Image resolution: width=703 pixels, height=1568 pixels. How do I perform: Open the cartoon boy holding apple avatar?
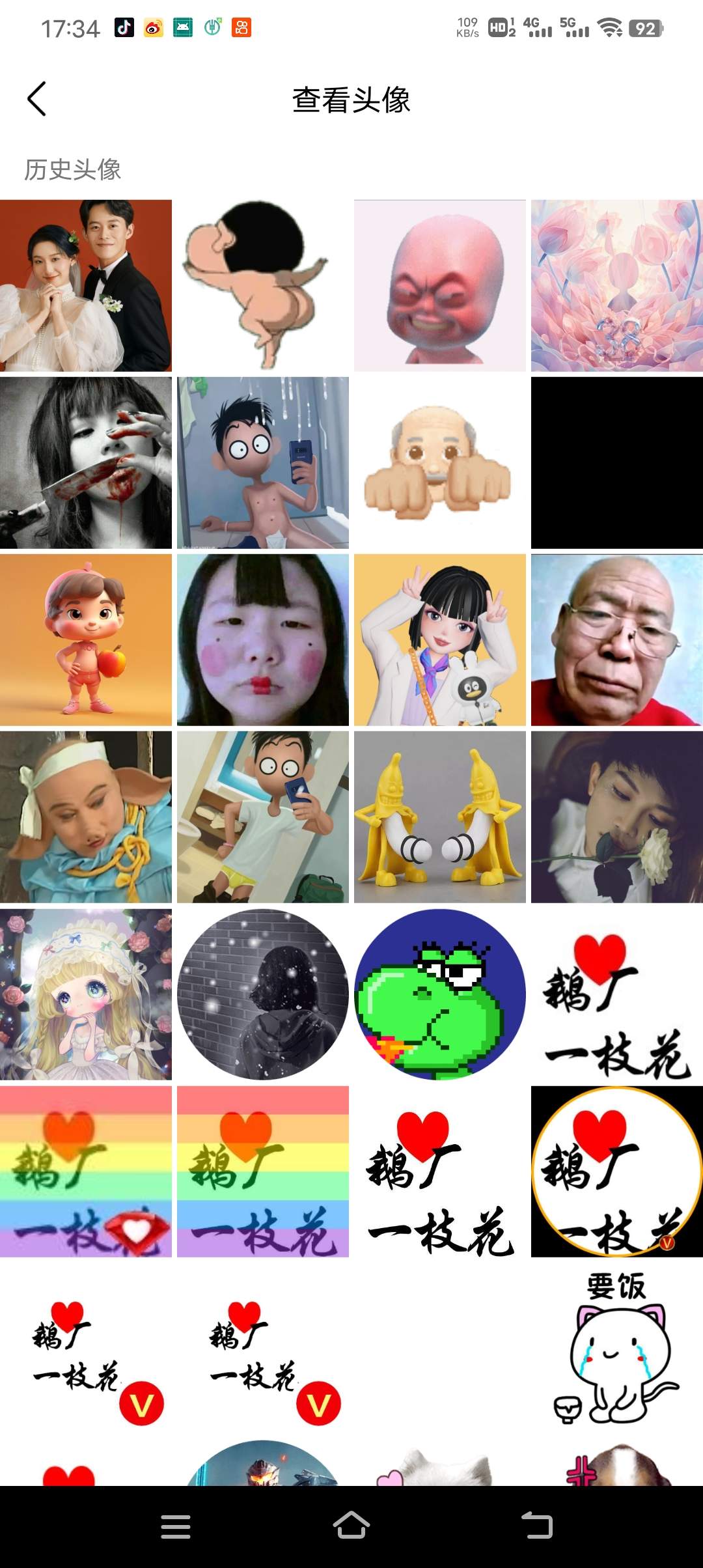[86, 639]
